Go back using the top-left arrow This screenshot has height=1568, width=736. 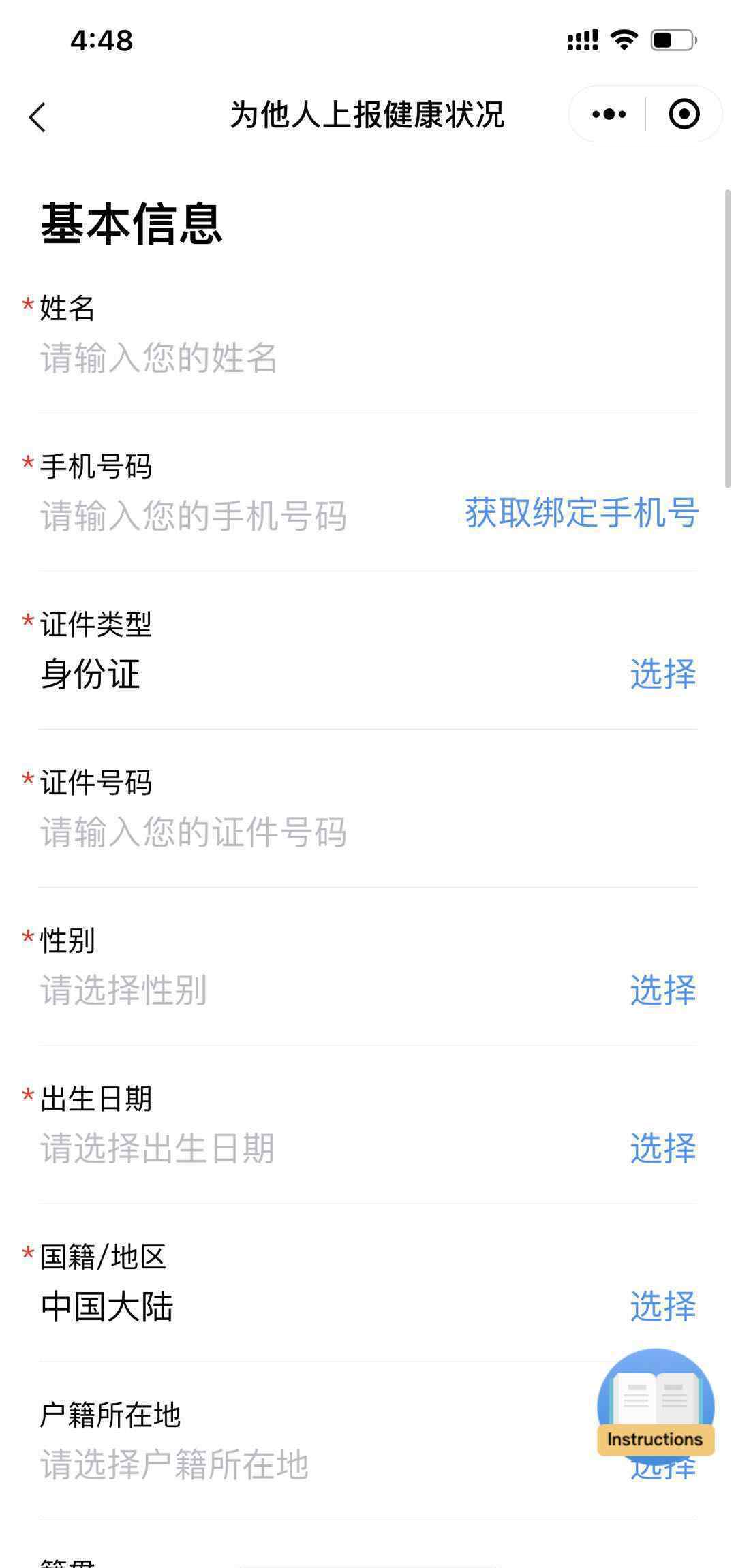38,116
